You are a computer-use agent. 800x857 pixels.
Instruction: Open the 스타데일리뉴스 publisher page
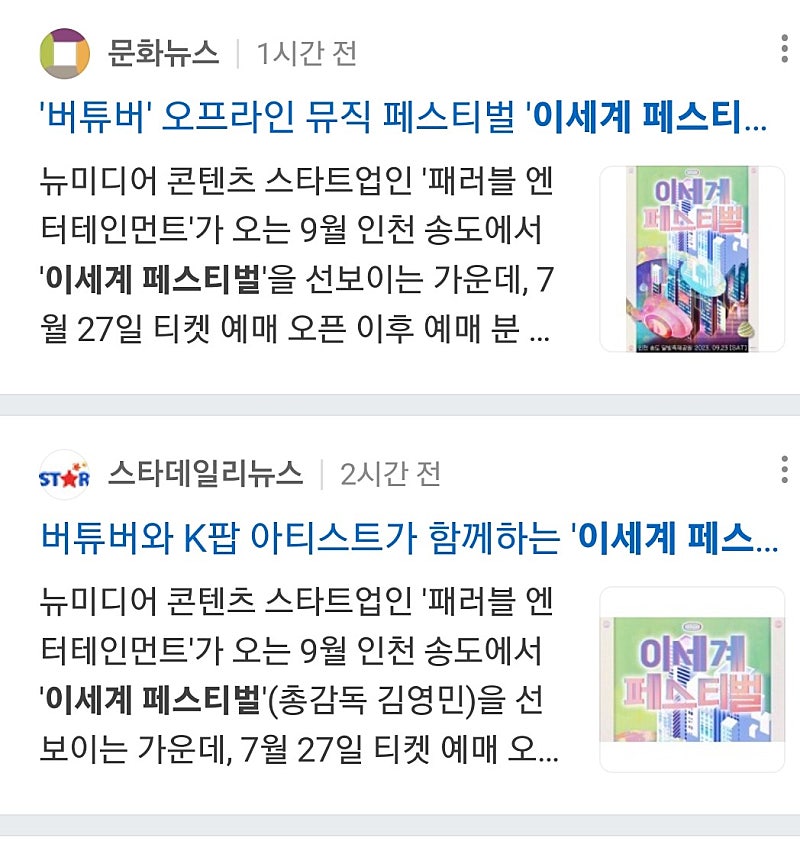(204, 473)
